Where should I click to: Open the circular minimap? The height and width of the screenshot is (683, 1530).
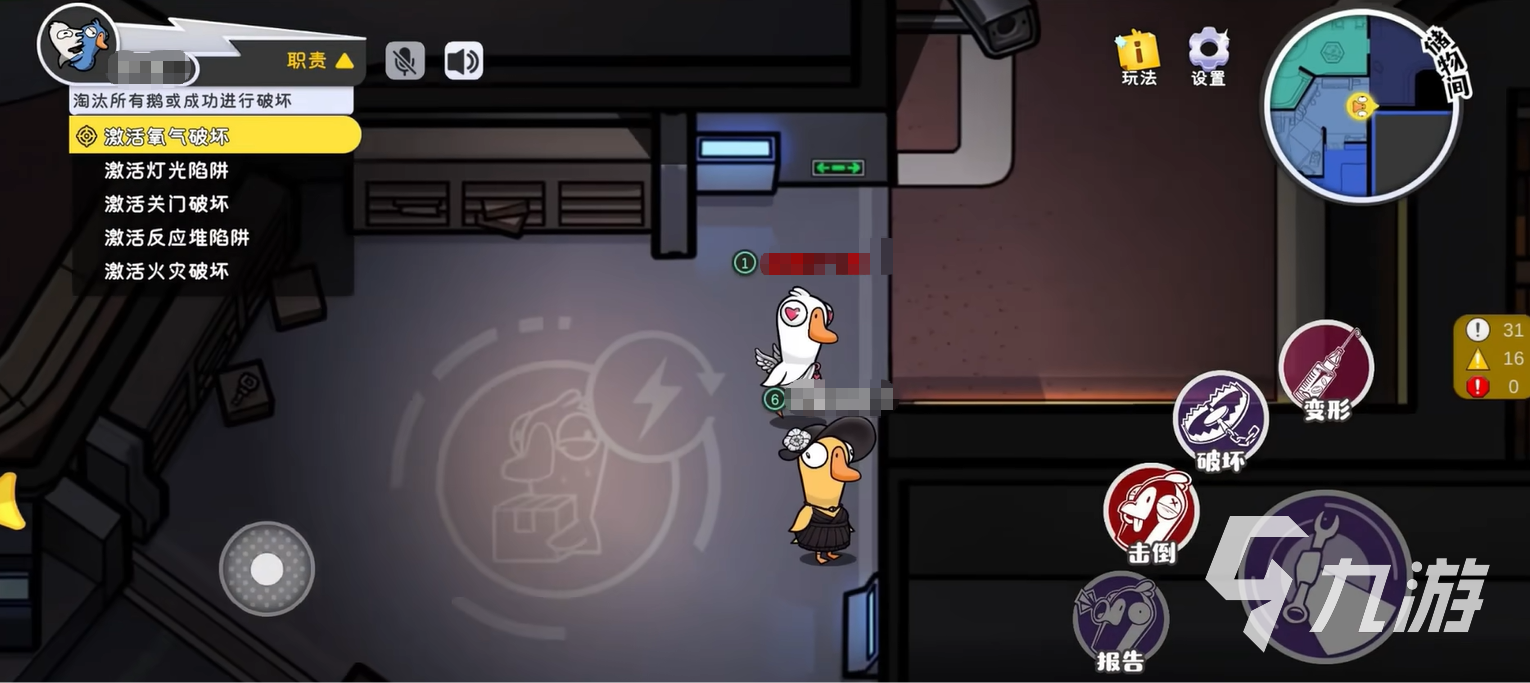point(1360,105)
